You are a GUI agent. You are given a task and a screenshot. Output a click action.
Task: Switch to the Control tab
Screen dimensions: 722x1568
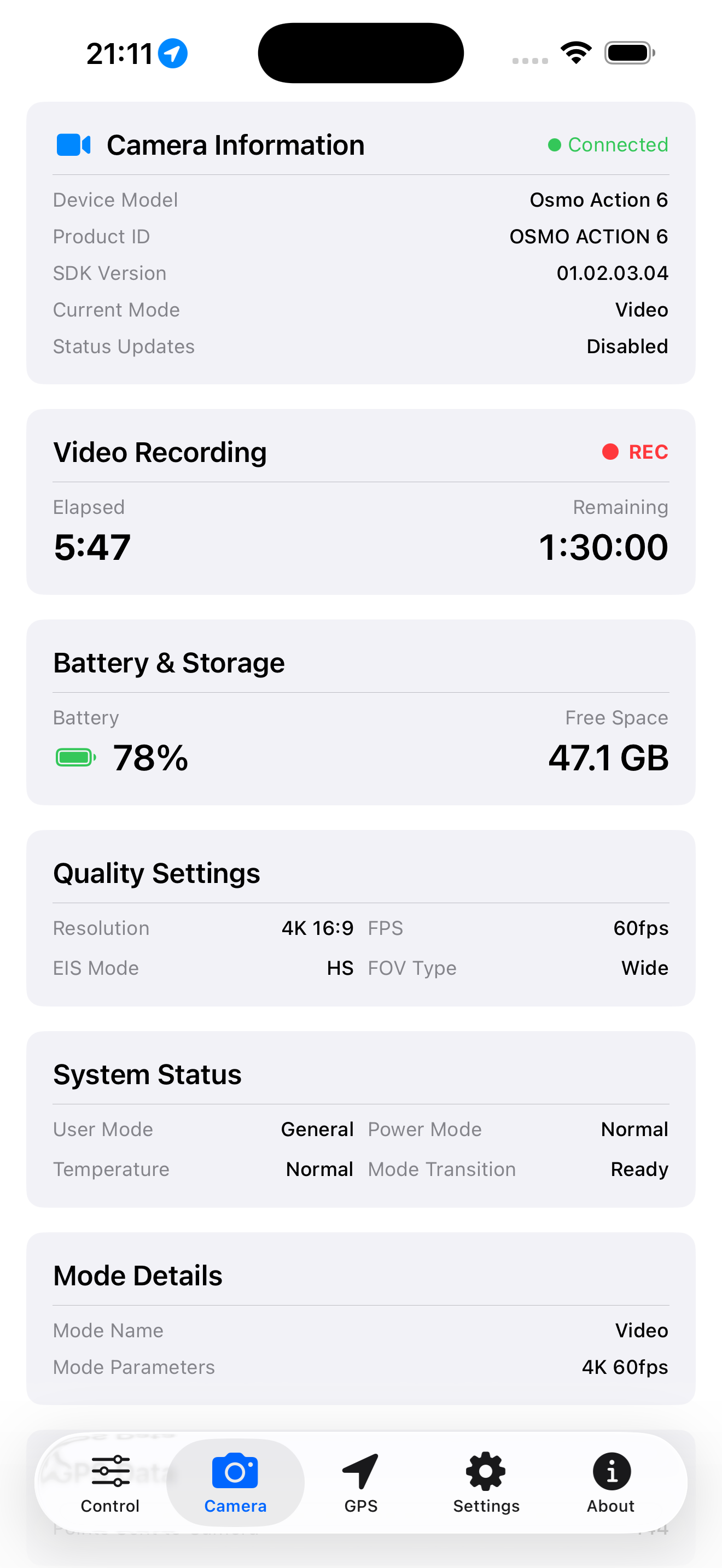tap(110, 1483)
